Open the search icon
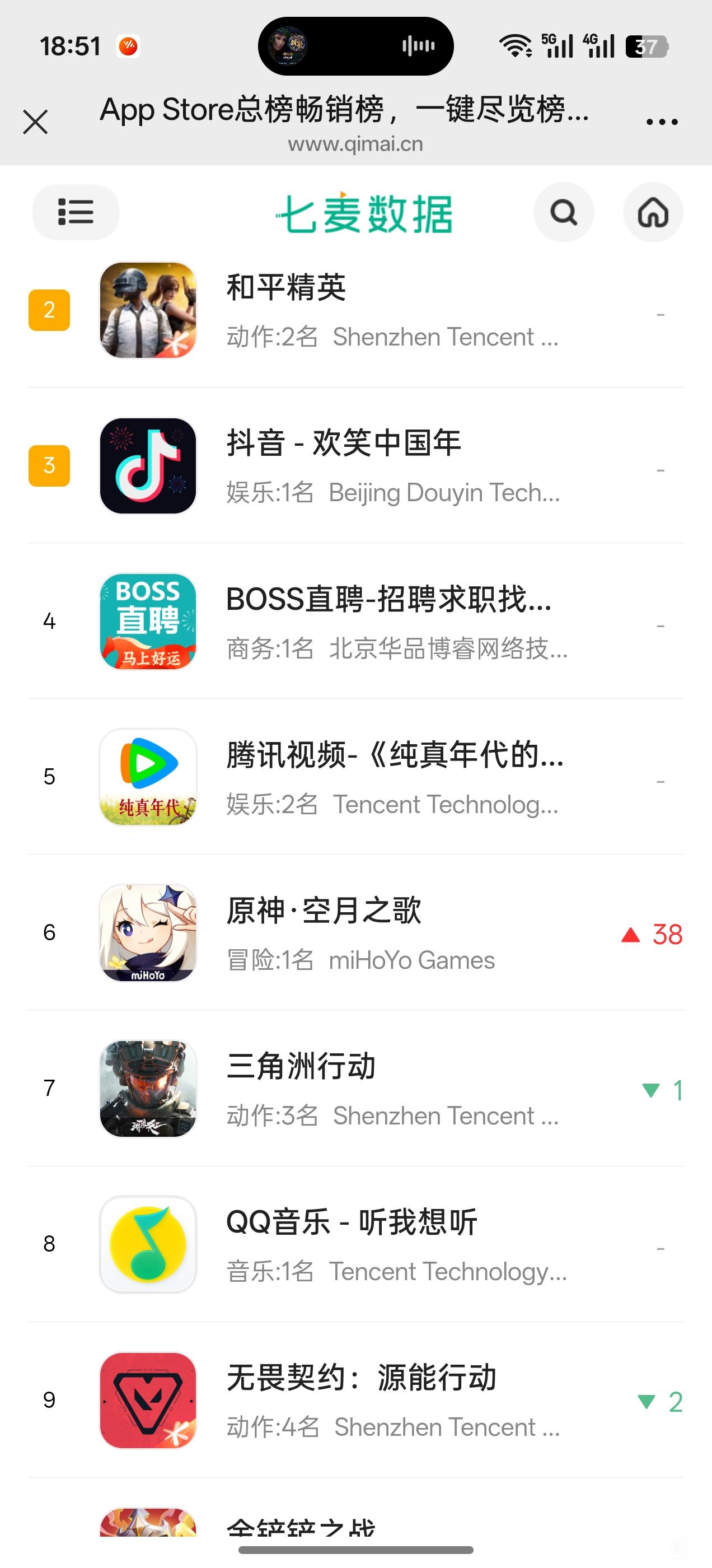 564,212
